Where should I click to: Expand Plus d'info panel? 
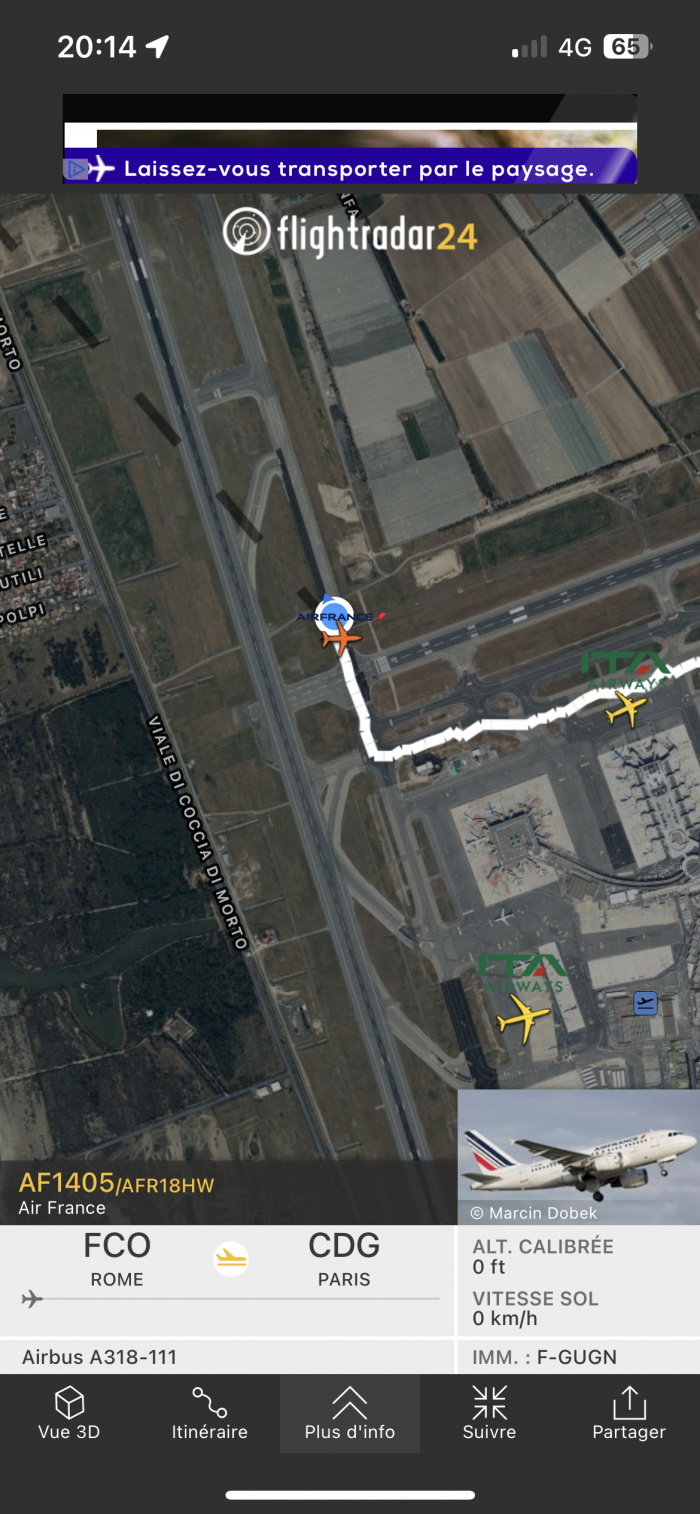[349, 1412]
